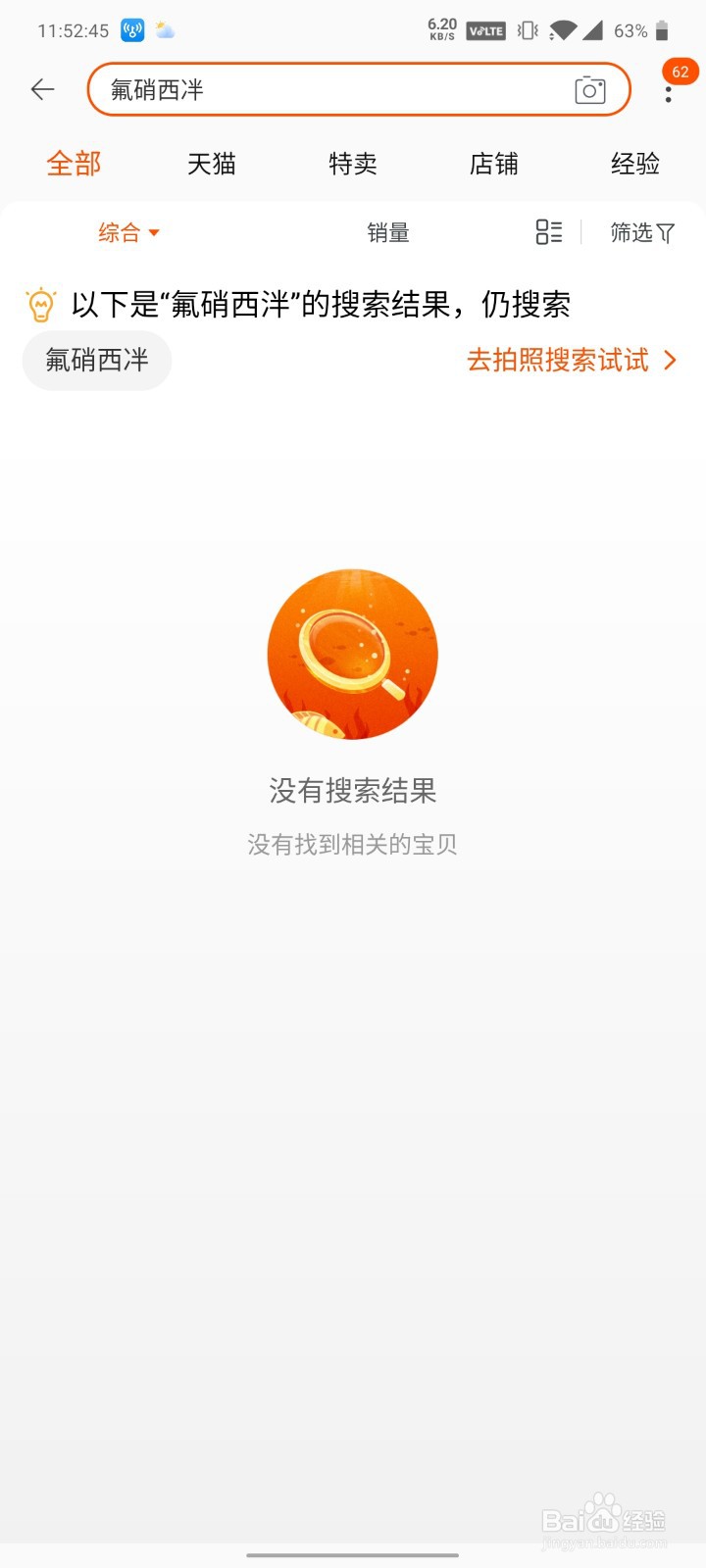Select the 销量 sort option
The image size is (706, 1568).
(x=388, y=232)
